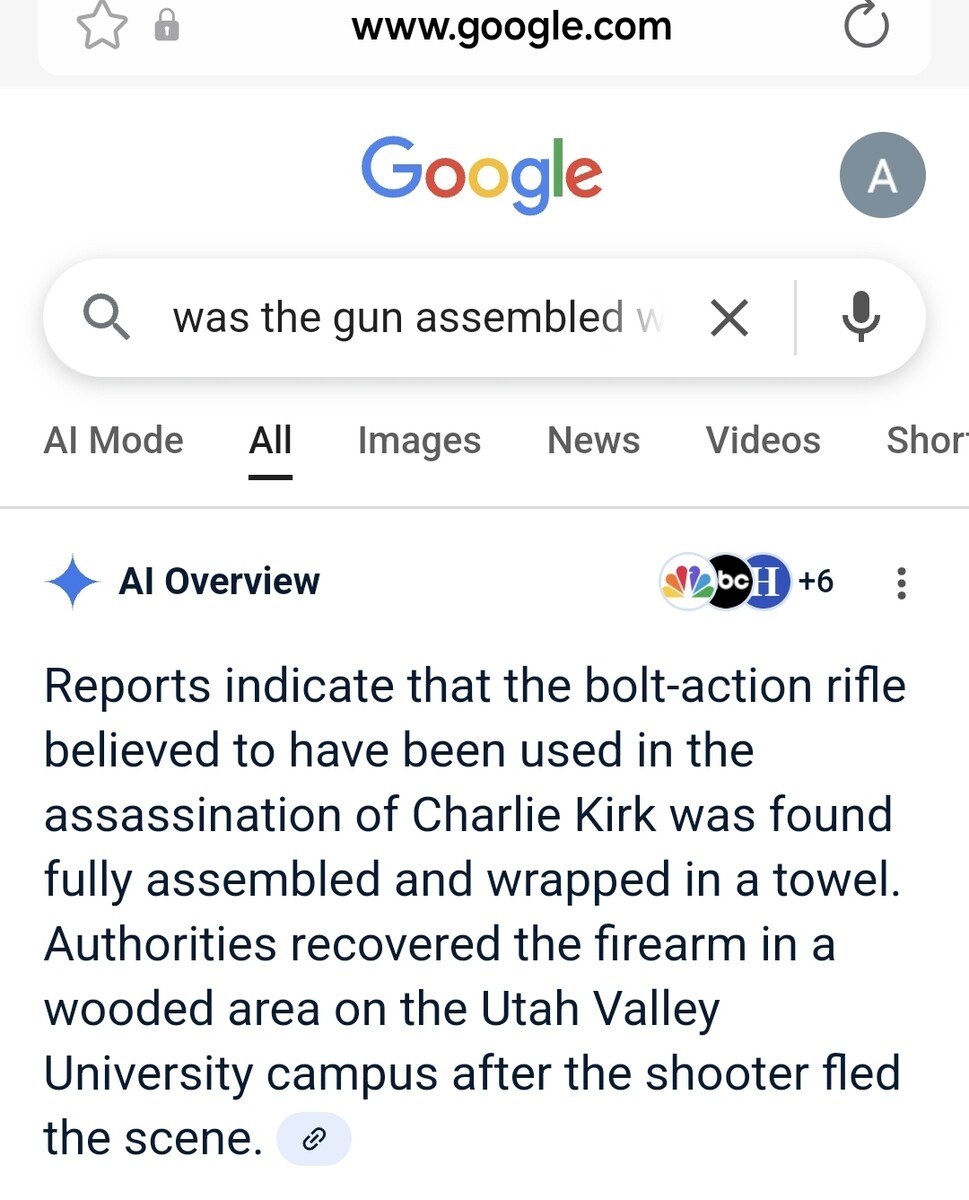Start voice search with the microphone
Image resolution: width=969 pixels, height=1200 pixels.
click(x=860, y=319)
